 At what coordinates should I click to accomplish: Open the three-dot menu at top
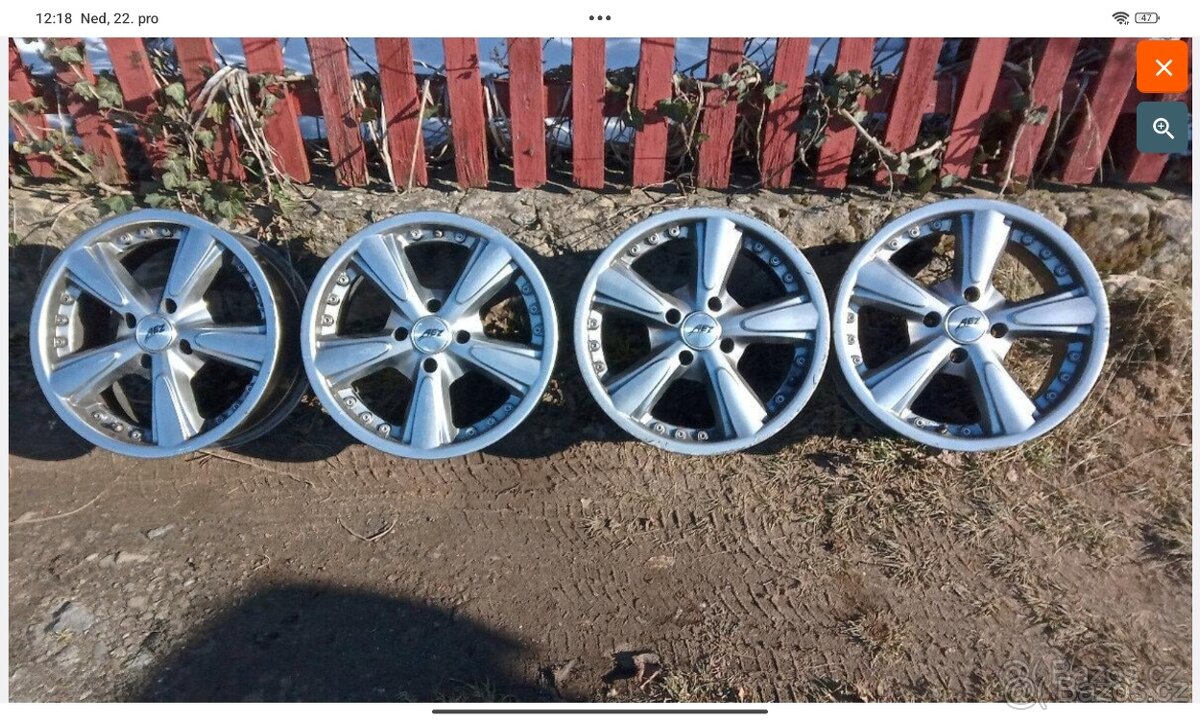599,18
